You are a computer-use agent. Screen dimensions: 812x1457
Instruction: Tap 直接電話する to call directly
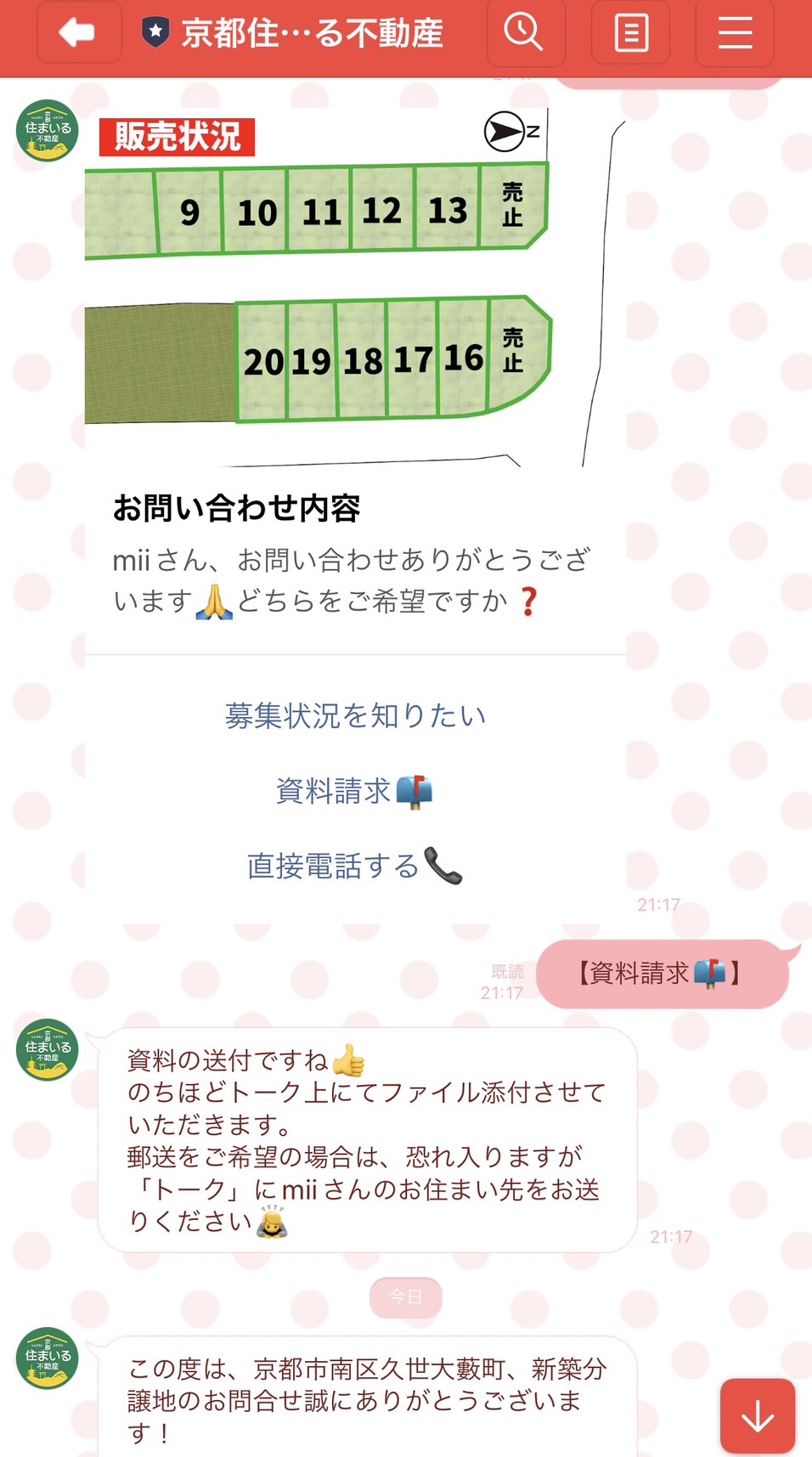[355, 866]
